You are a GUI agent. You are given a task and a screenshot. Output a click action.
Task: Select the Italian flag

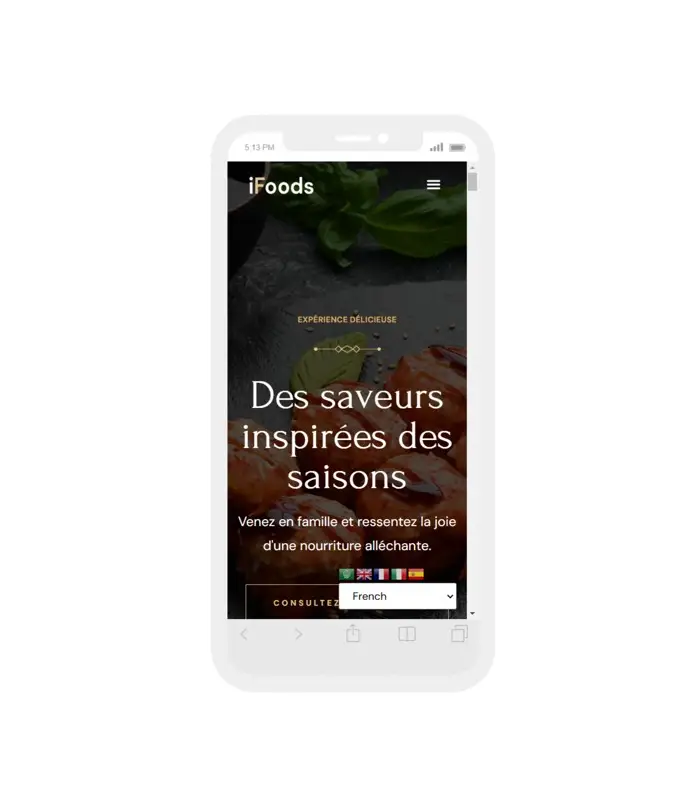point(399,574)
